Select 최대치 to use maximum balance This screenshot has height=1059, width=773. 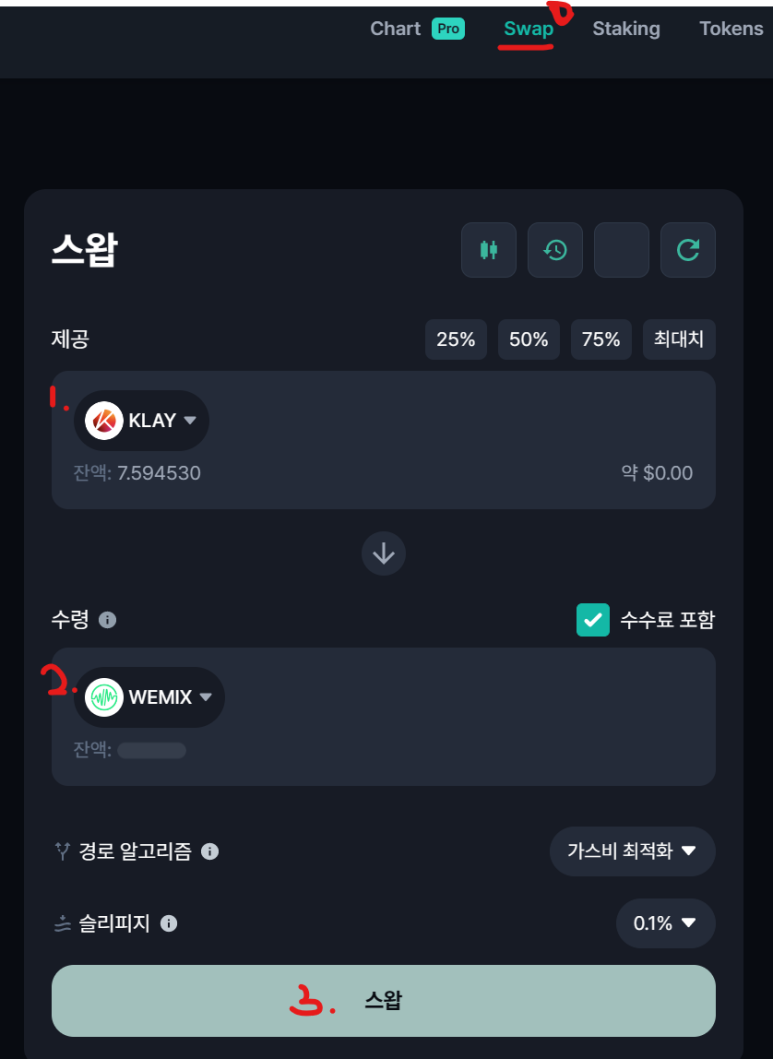[678, 339]
